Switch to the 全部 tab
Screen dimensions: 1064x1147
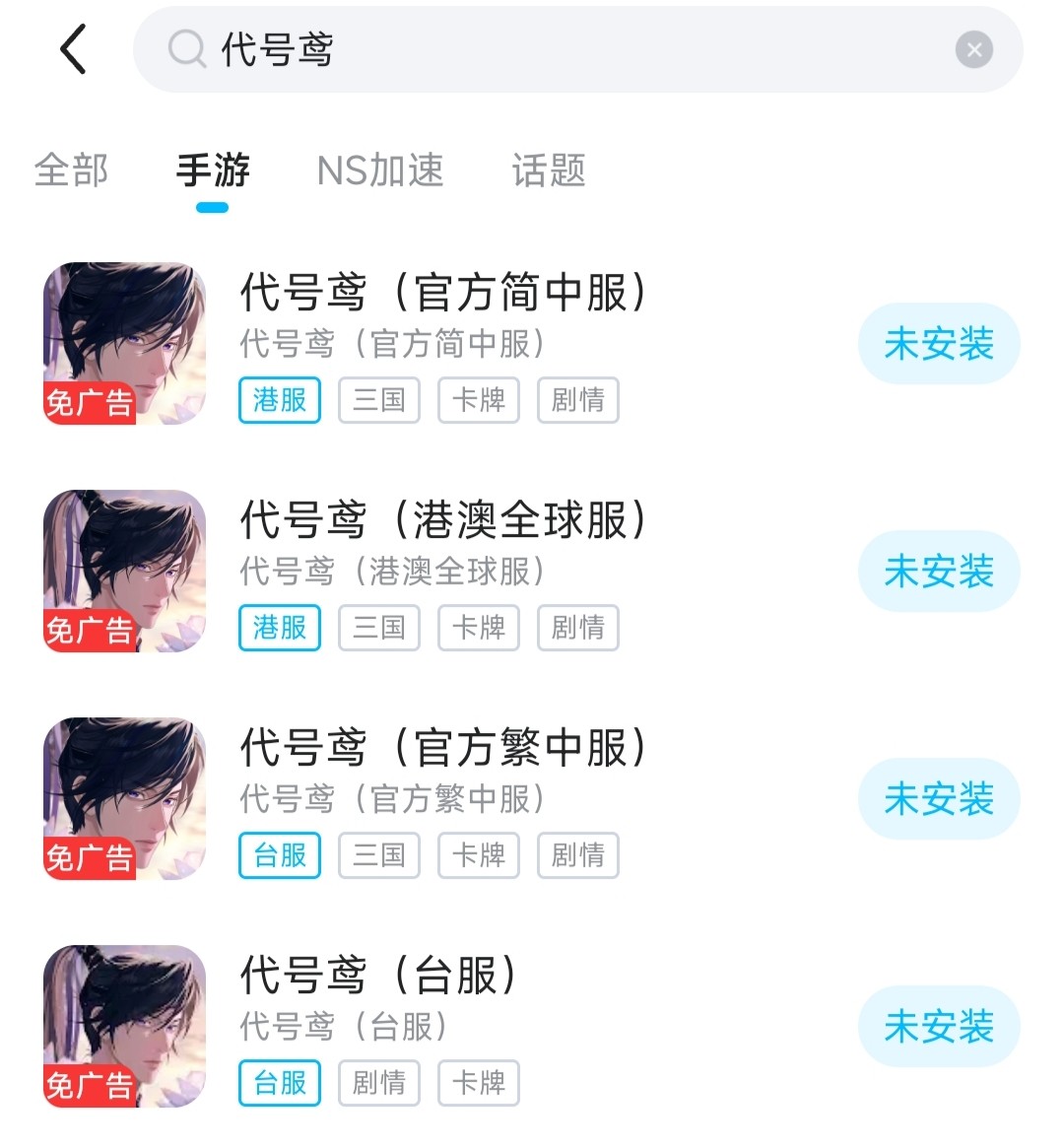[71, 171]
